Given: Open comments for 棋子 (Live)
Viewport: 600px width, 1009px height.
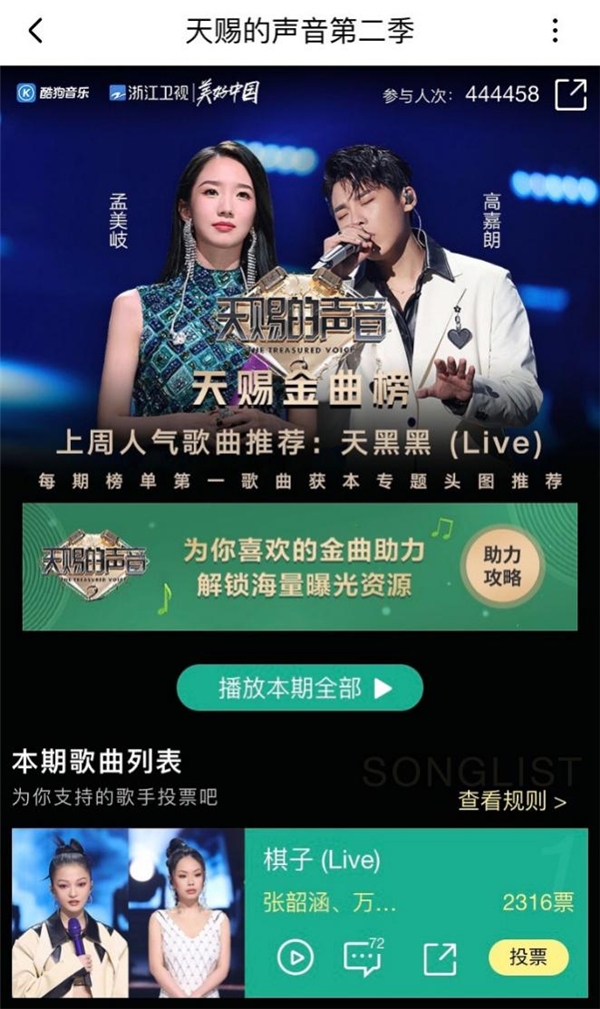Looking at the screenshot, I should [362, 957].
